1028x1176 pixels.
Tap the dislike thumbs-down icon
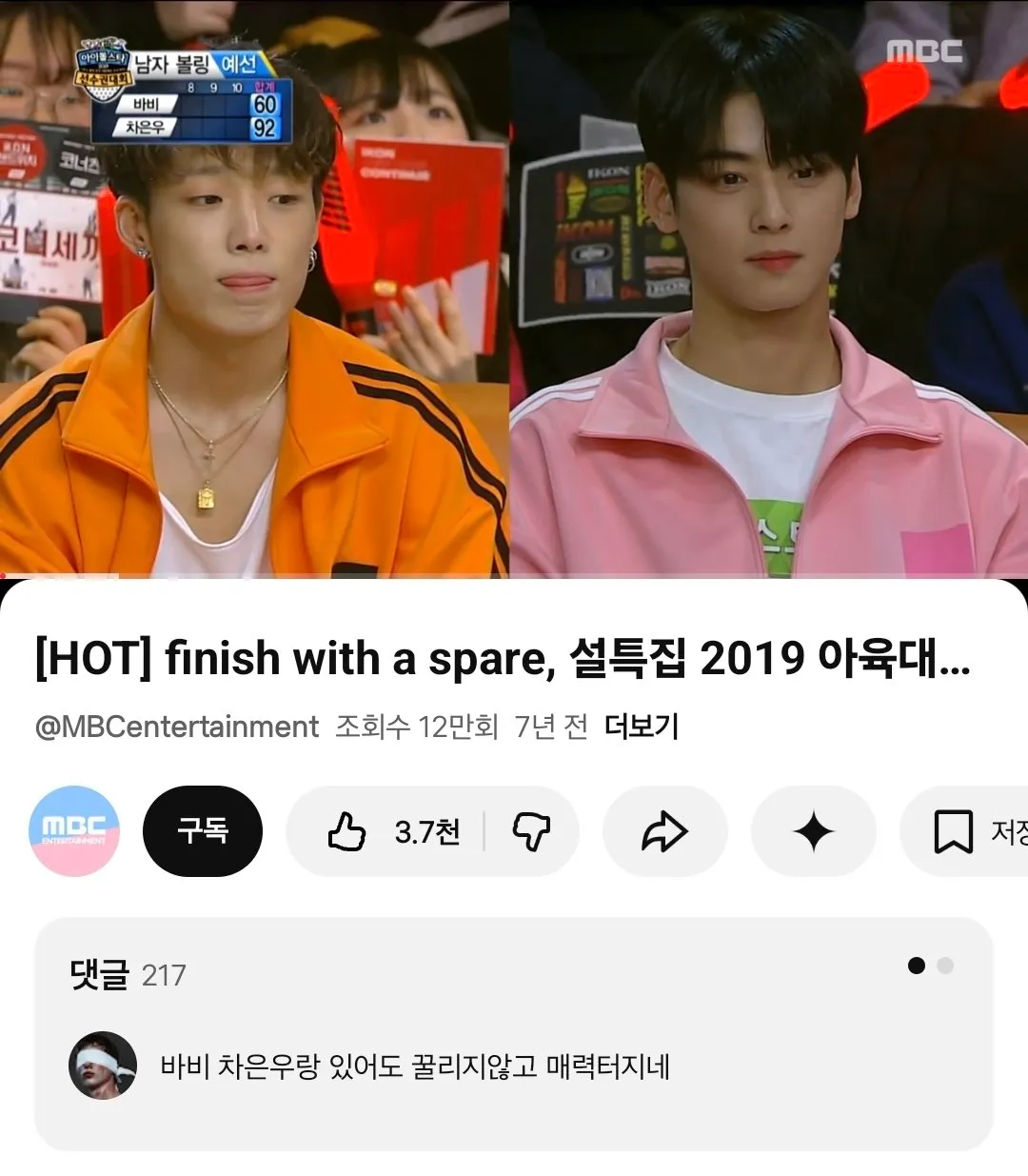(x=533, y=830)
